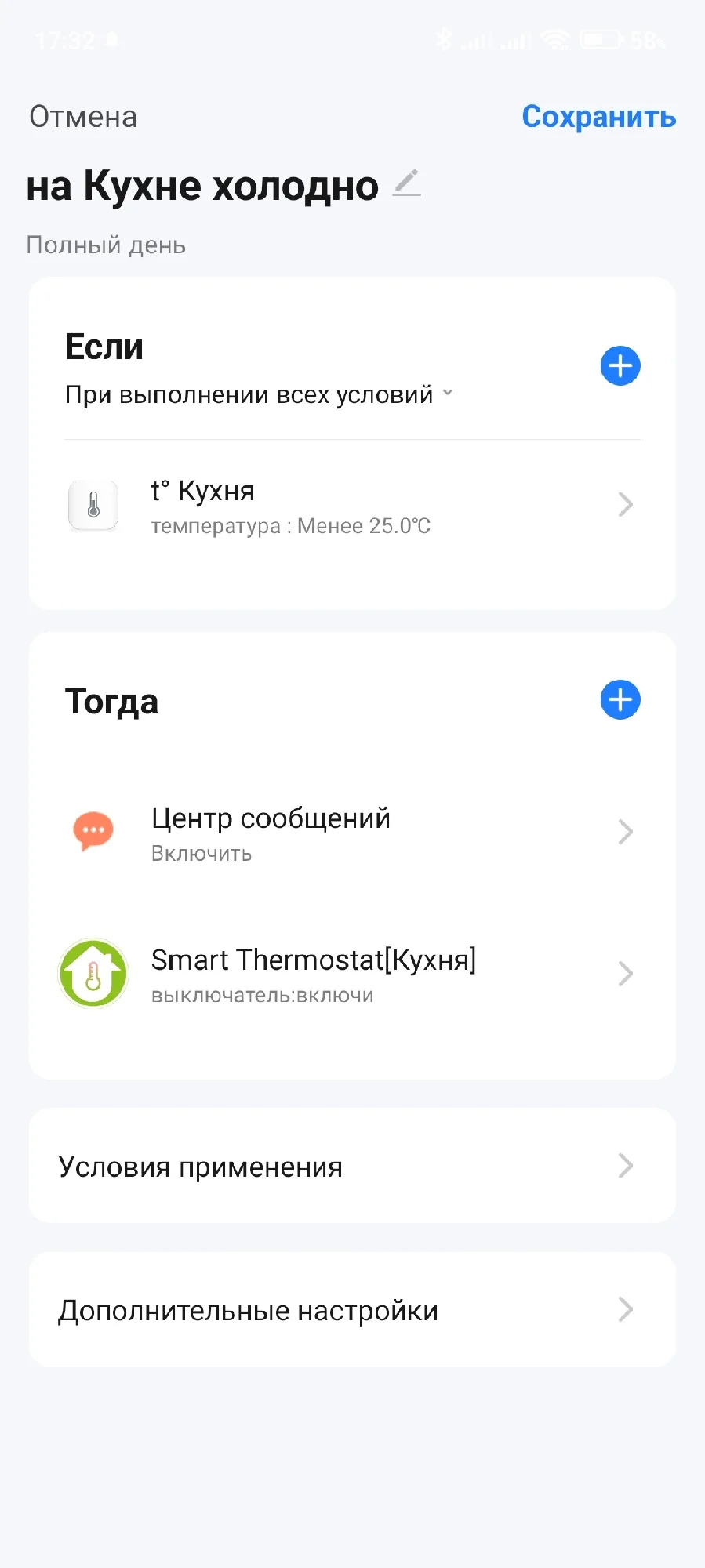705x1568 pixels.
Task: Add a new action in the Тогда section
Action: [x=620, y=699]
